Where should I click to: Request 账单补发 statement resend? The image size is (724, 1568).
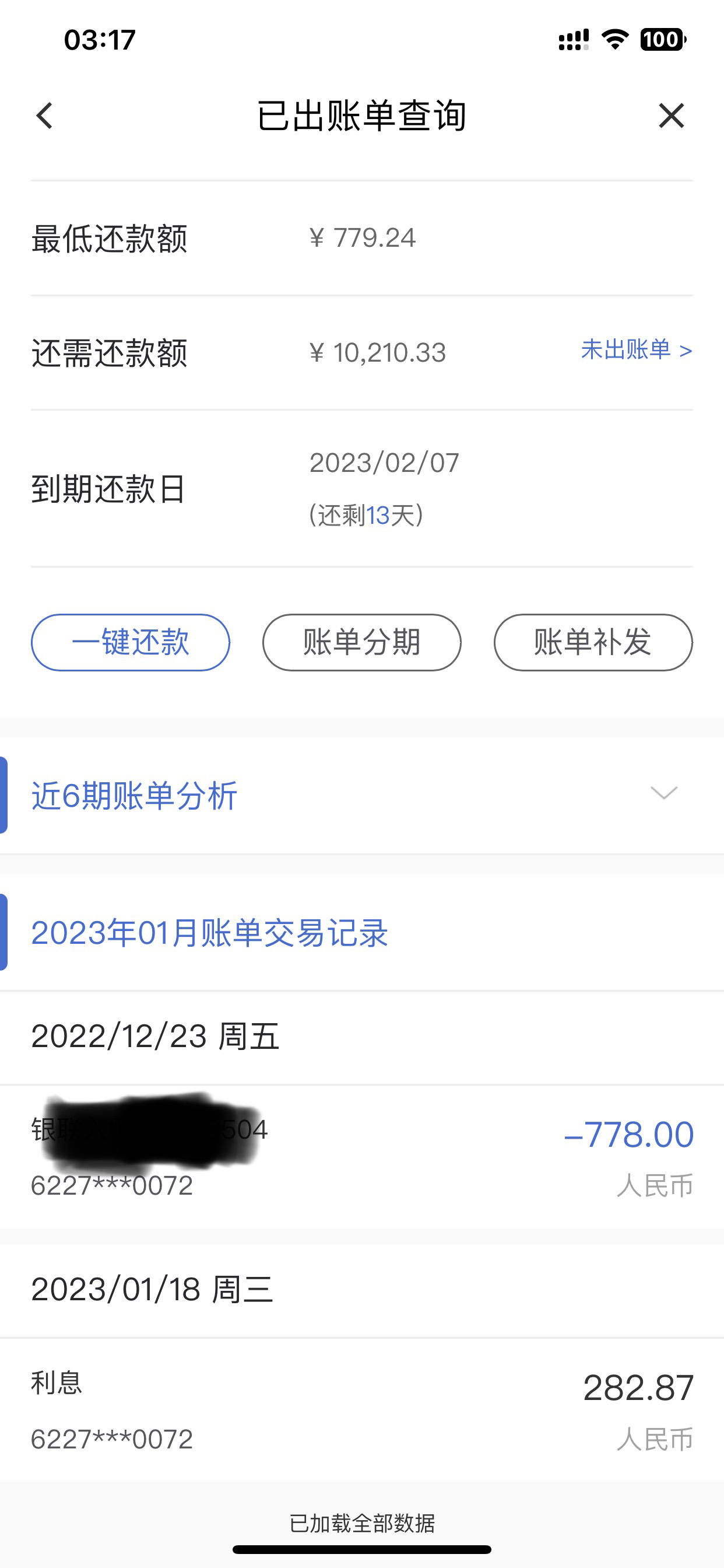pyautogui.click(x=593, y=642)
